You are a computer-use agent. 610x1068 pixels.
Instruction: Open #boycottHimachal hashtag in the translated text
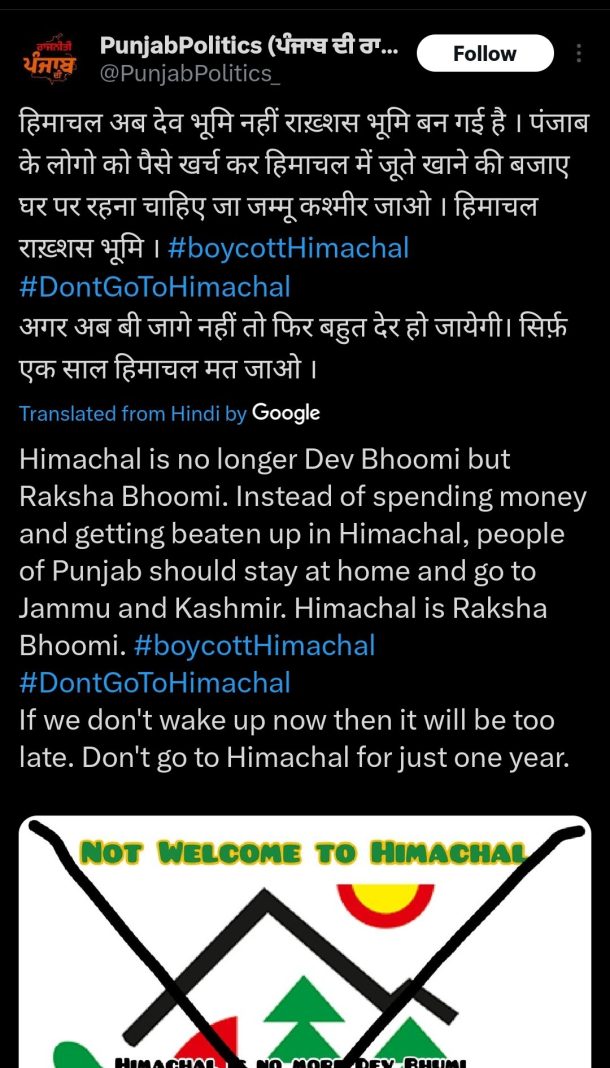(254, 645)
